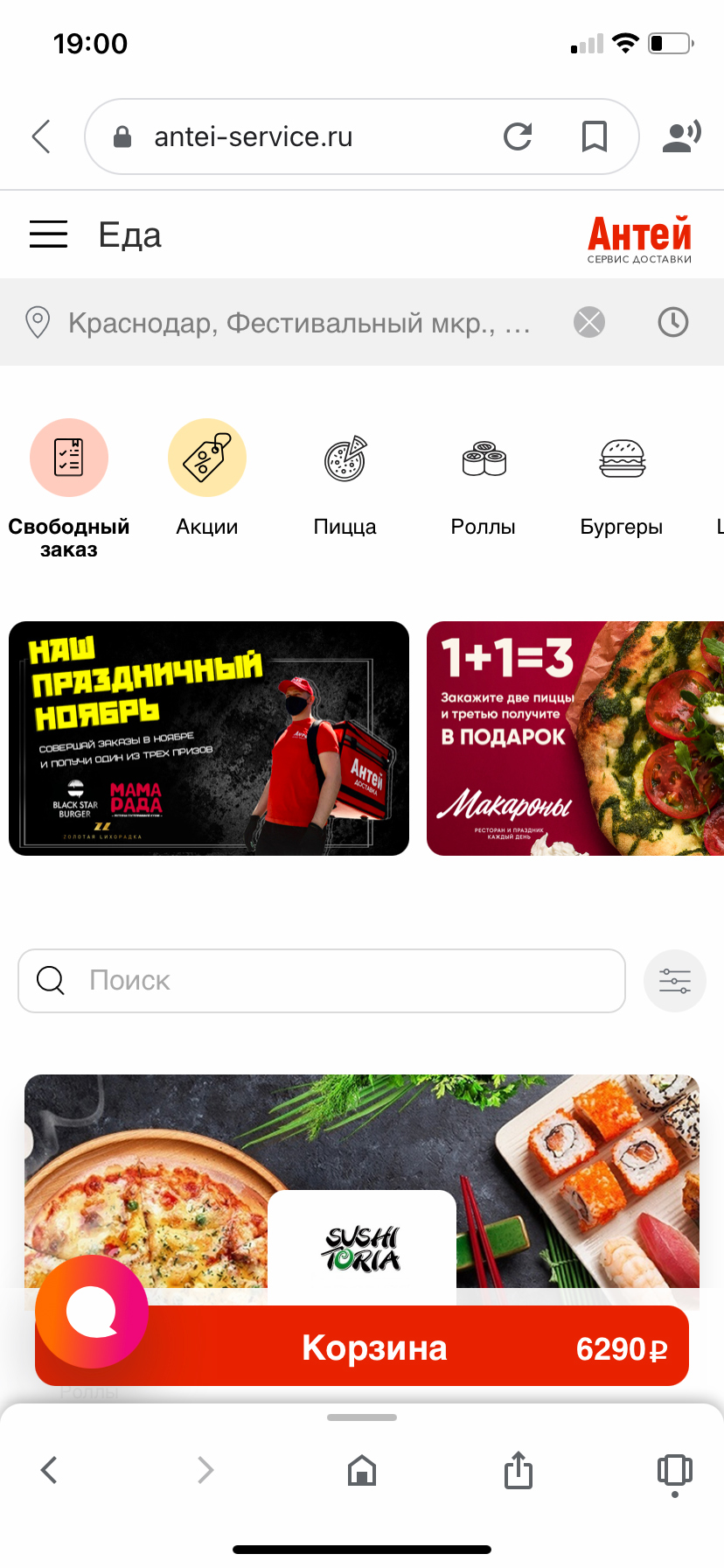Bookmark this page in the browser
The height and width of the screenshot is (1568, 724).
coord(595,136)
